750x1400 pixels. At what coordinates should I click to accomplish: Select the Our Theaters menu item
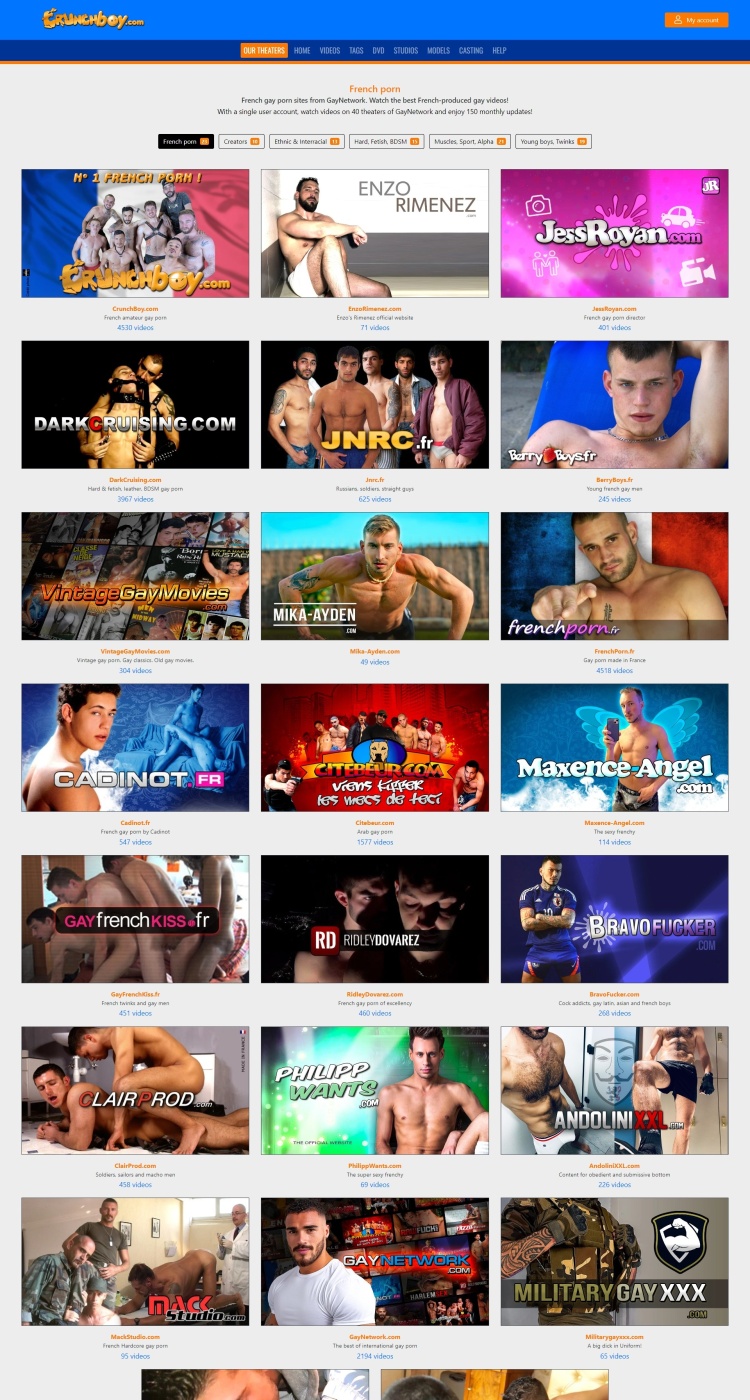click(264, 50)
